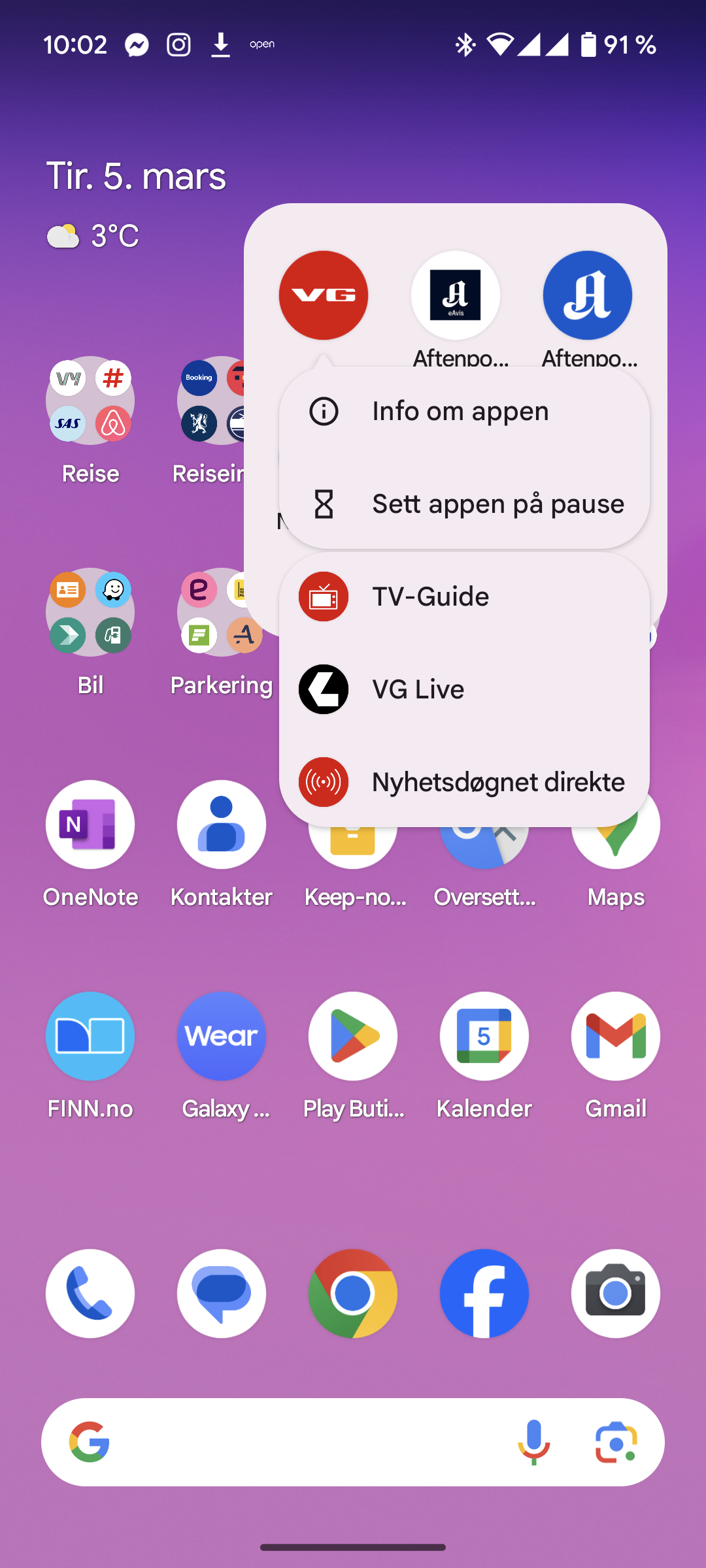Open Google Lens in search bar
Screen dimensions: 706x1568
pyautogui.click(x=616, y=1442)
